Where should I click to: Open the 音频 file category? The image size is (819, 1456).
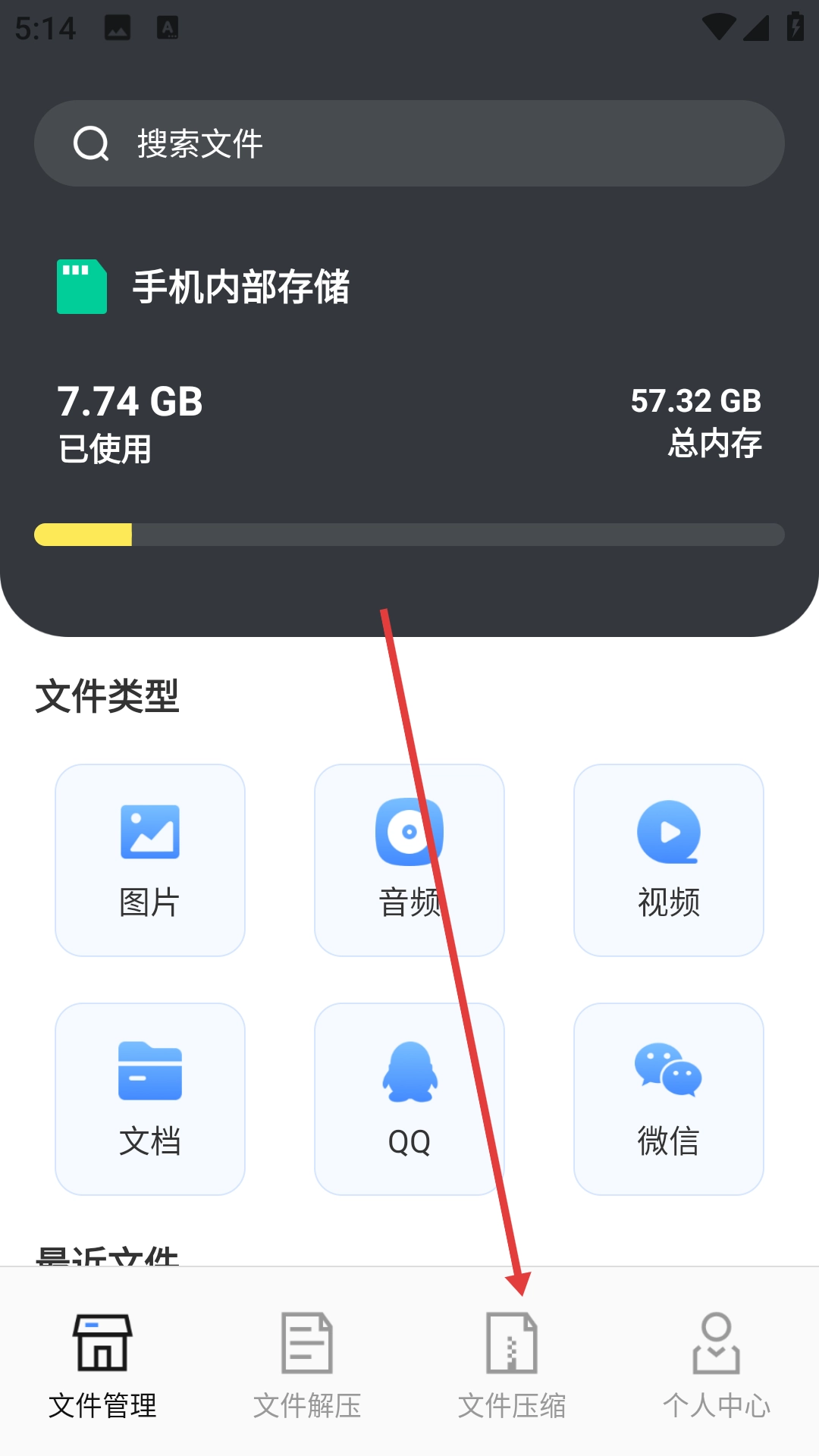409,860
